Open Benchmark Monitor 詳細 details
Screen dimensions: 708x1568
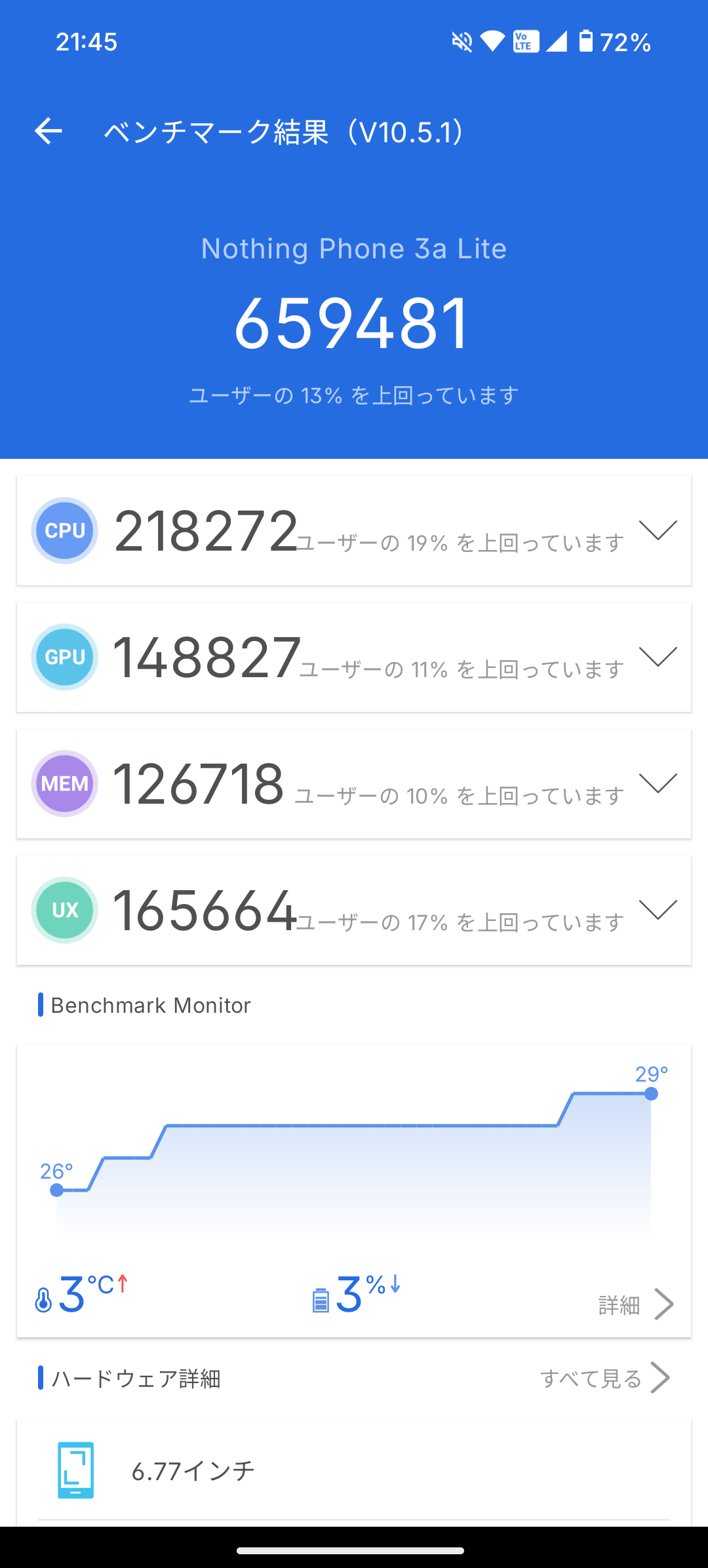pyautogui.click(x=635, y=1304)
